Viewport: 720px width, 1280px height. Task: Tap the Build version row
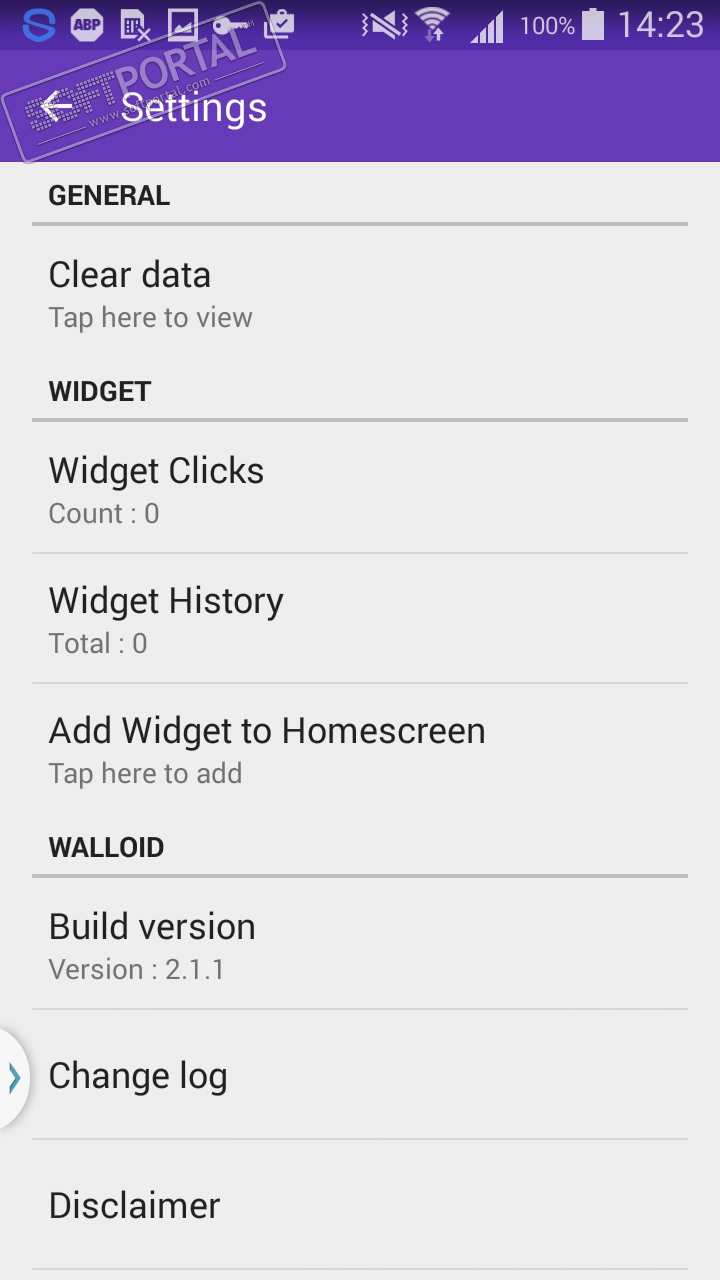[360, 945]
